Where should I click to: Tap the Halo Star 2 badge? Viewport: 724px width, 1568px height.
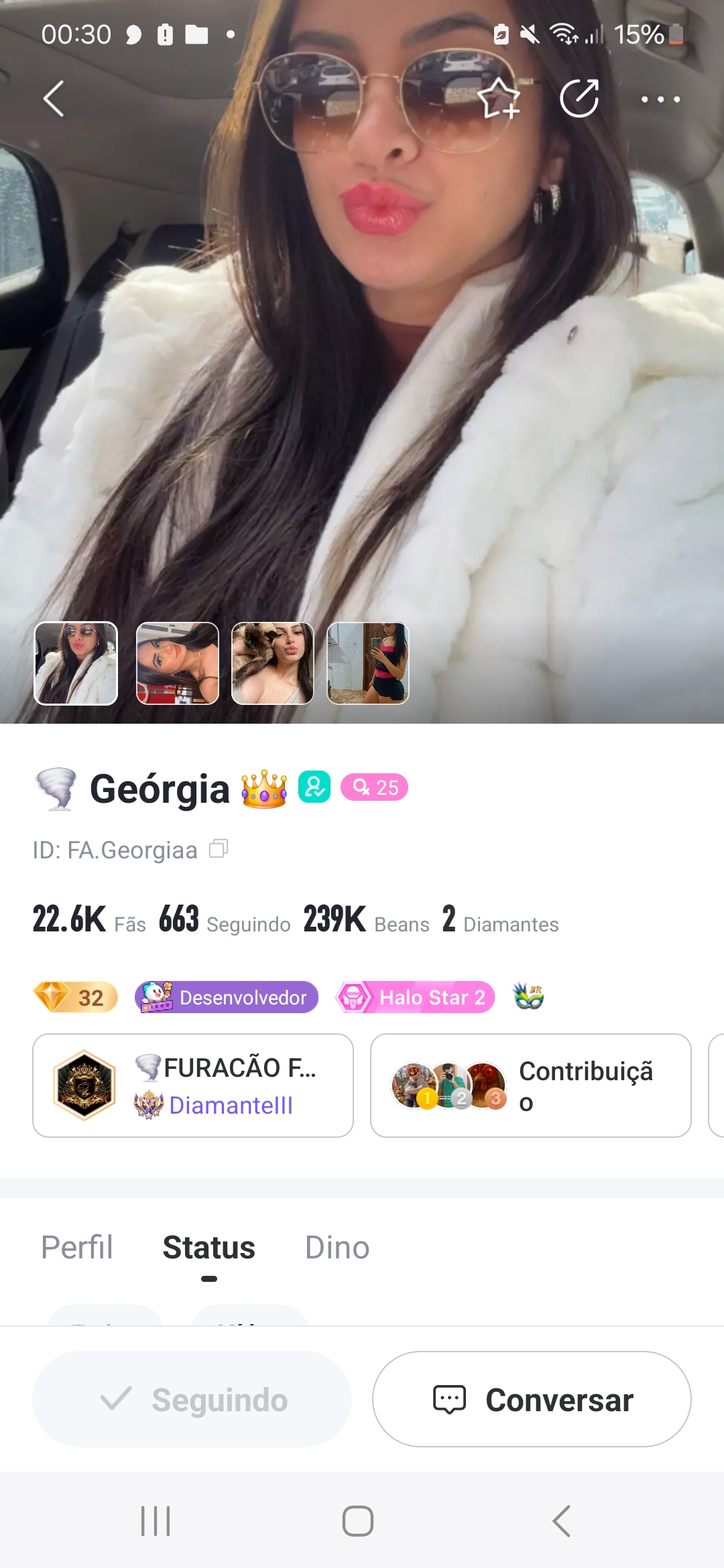416,997
